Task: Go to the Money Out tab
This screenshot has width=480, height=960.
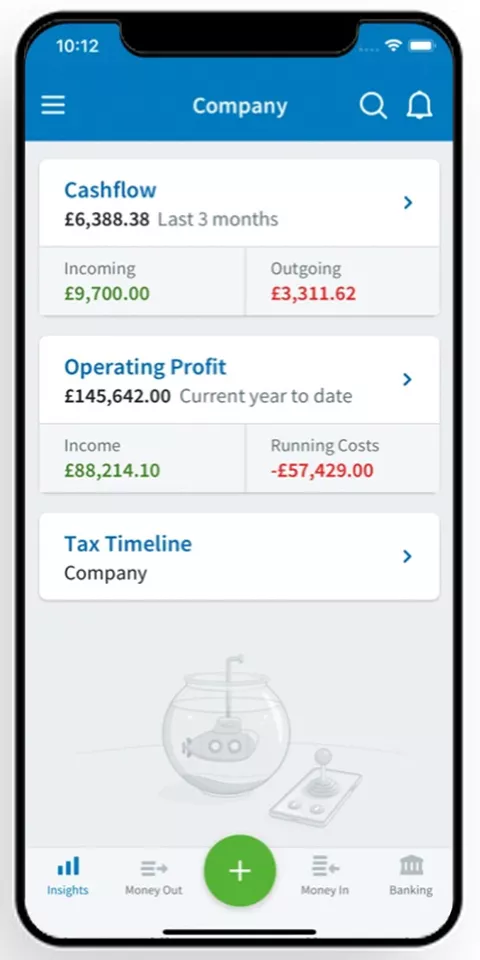Action: [154, 876]
